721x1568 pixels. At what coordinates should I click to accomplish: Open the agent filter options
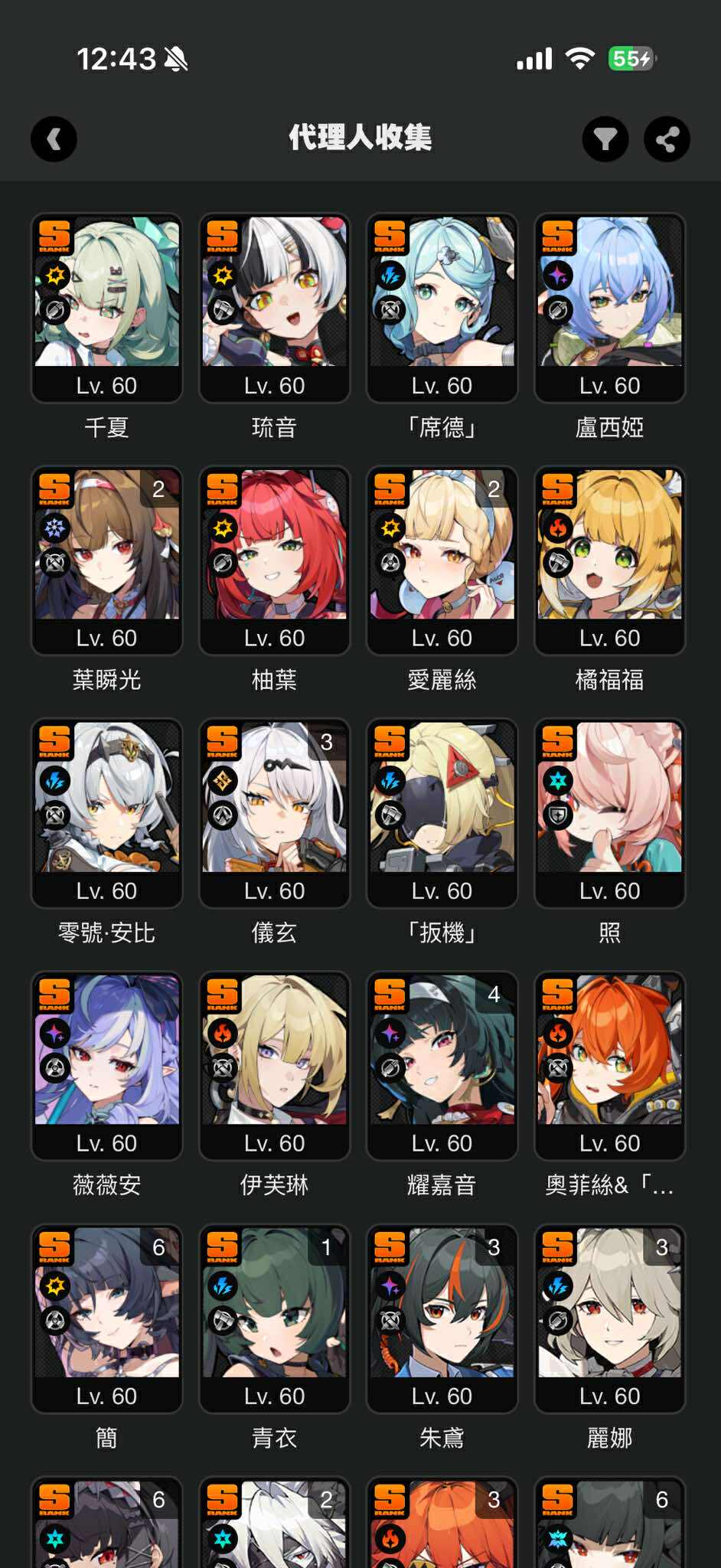605,139
